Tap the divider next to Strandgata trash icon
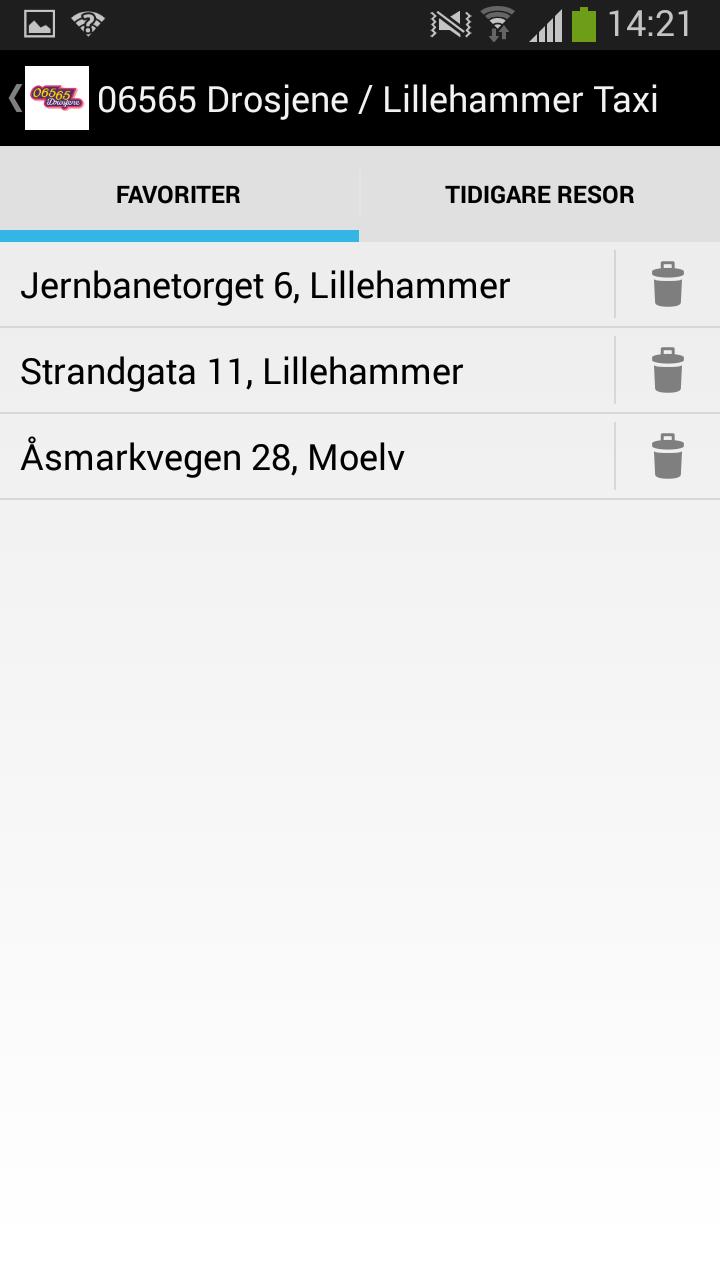The width and height of the screenshot is (720, 1280). pos(616,369)
